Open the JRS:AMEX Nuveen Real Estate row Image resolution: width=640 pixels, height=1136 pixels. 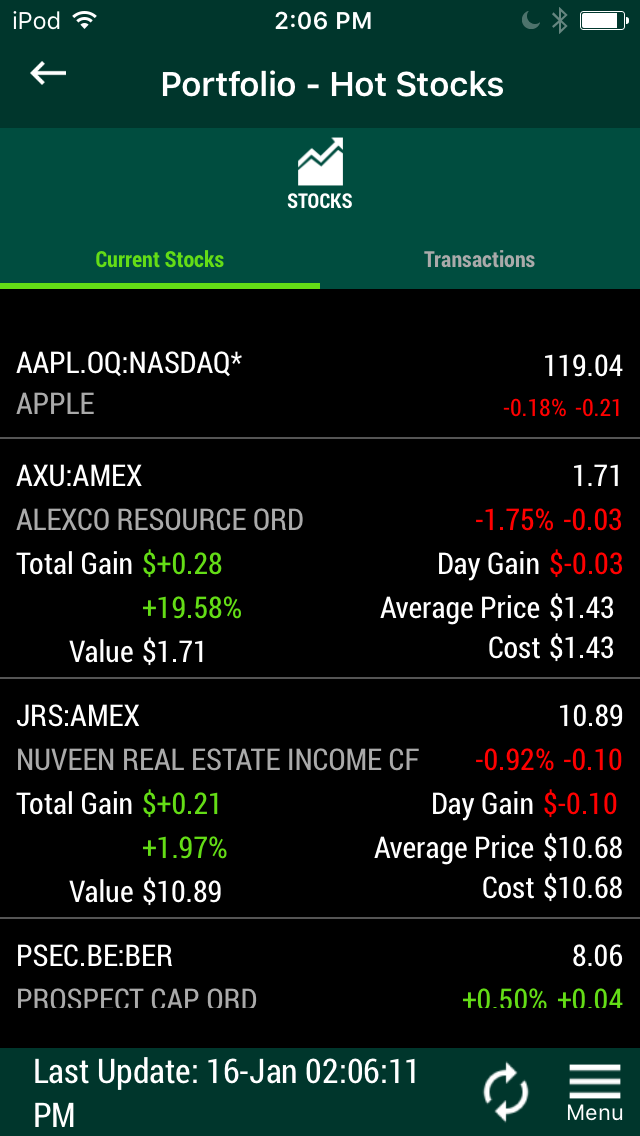click(x=320, y=798)
